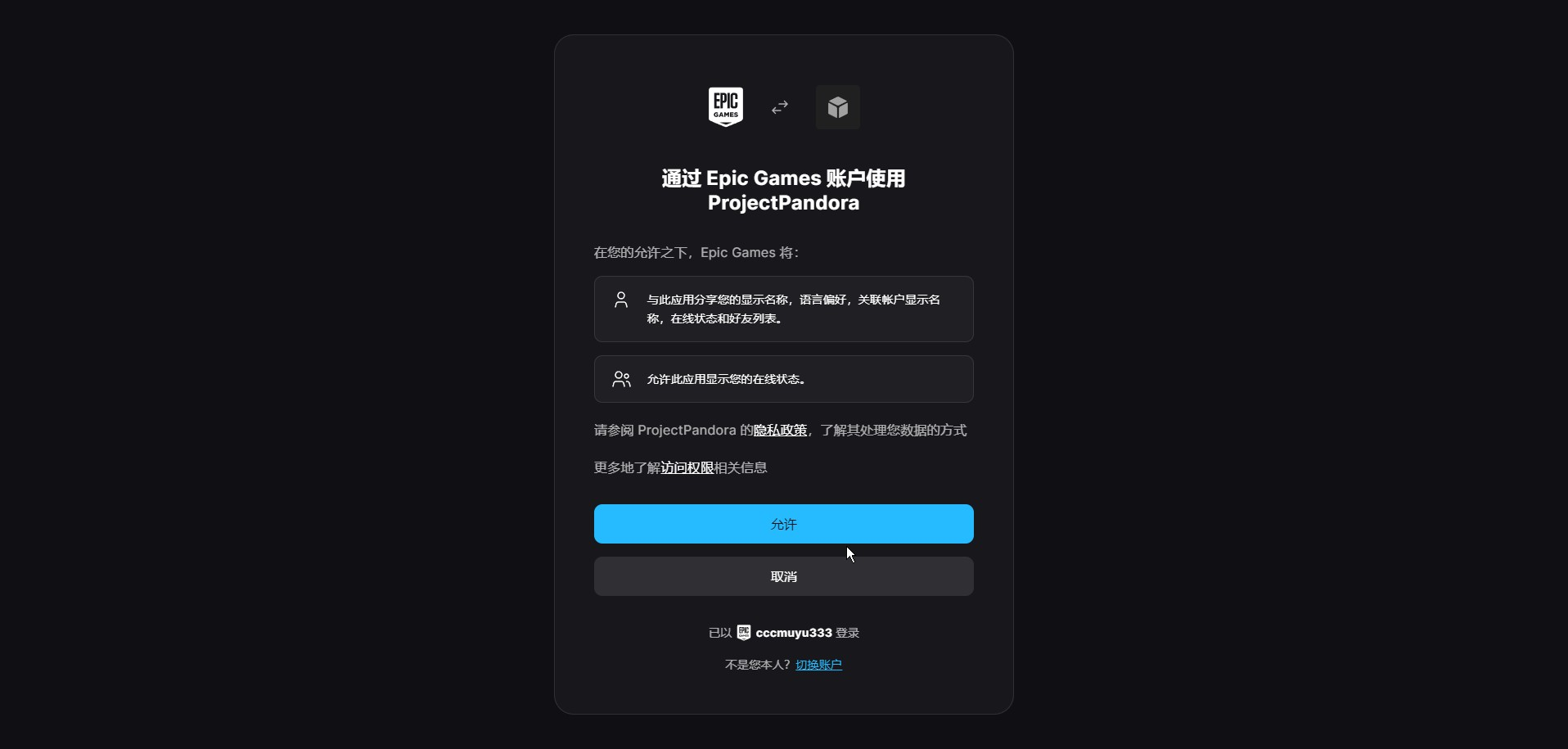Open the 隐私政策 privacy policy link

point(780,431)
